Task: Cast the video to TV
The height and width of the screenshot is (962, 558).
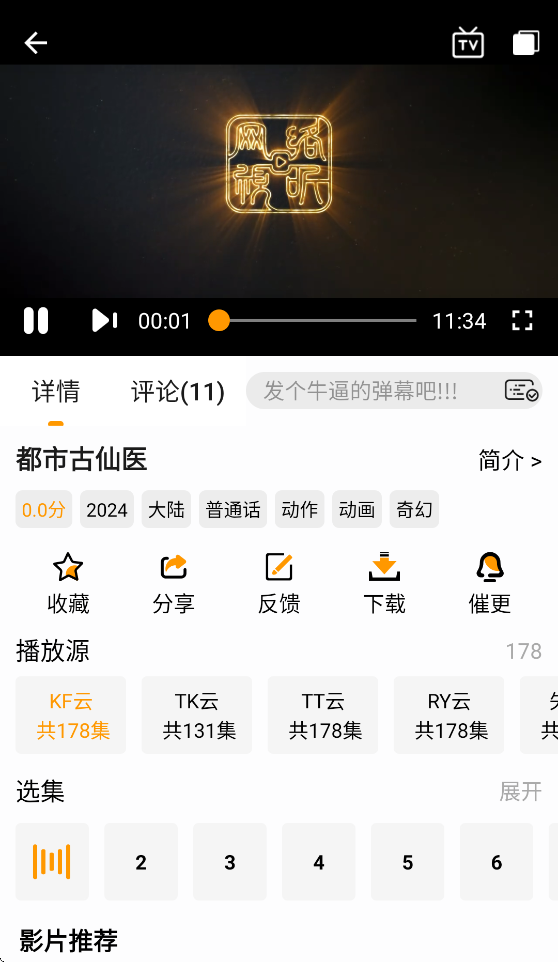Action: [468, 43]
